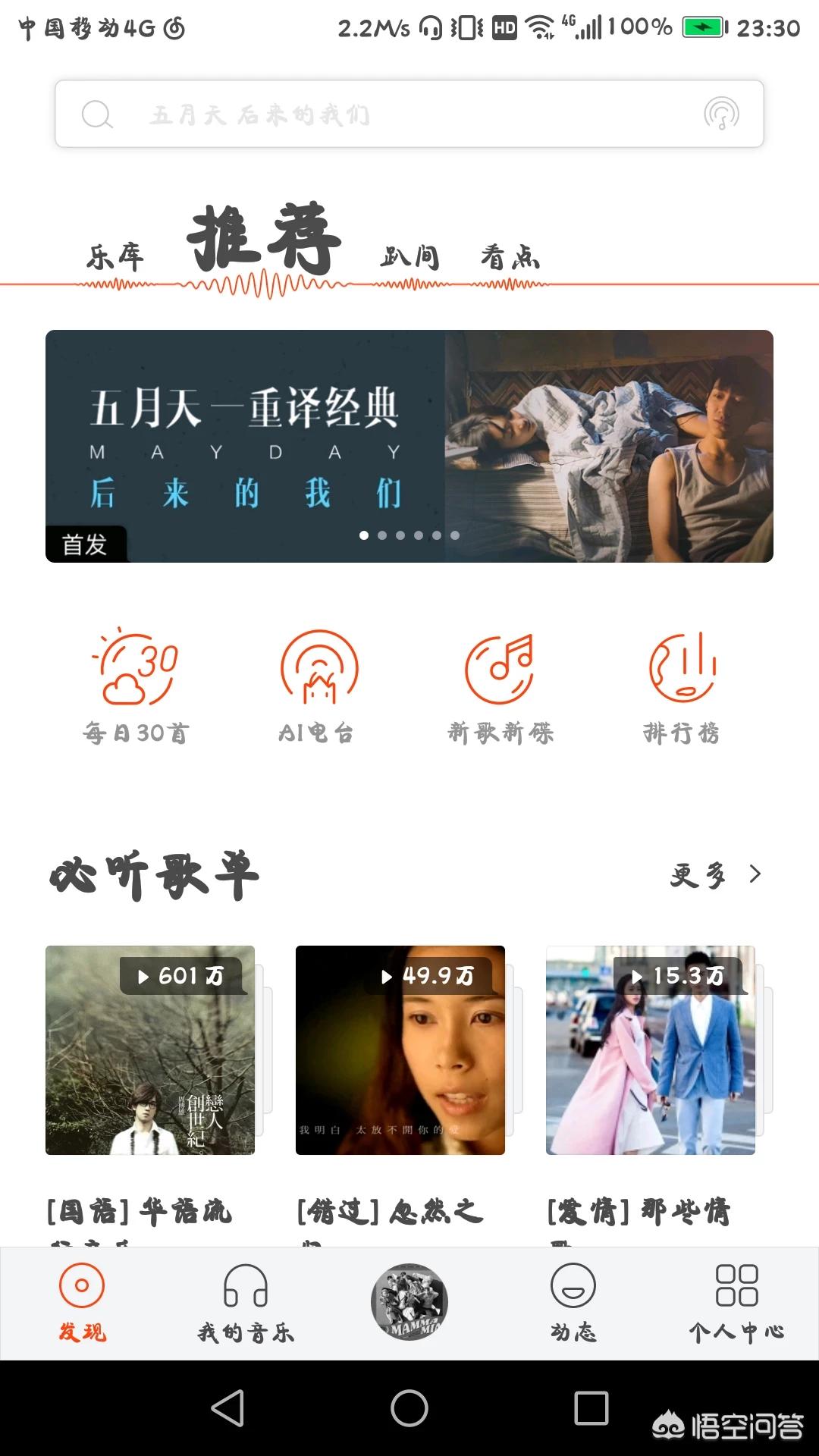819x1456 pixels.
Task: Open the [错过] 忽然之 playlist
Action: tap(400, 1050)
